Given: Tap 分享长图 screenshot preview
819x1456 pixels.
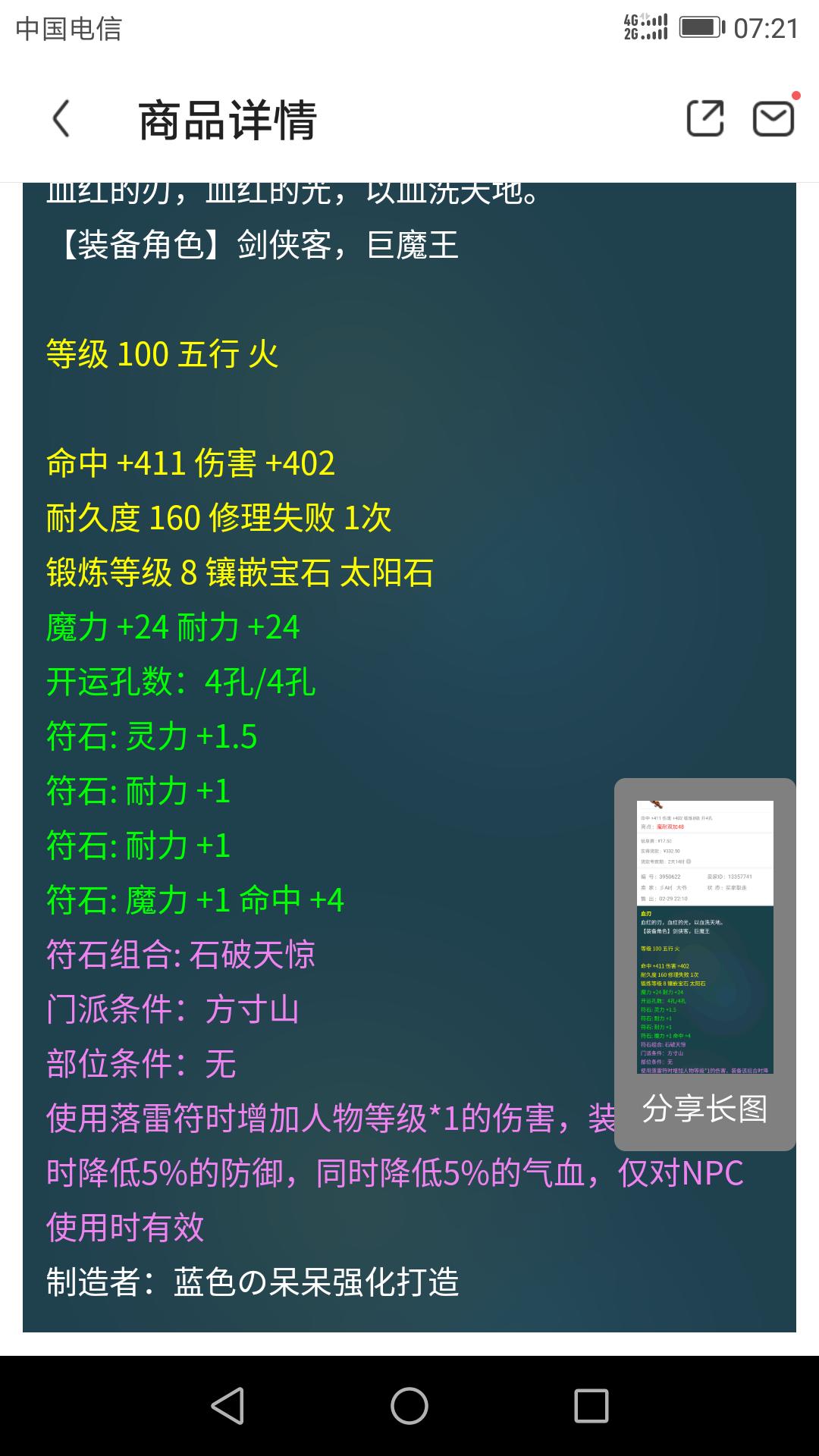Looking at the screenshot, I should click(x=704, y=963).
